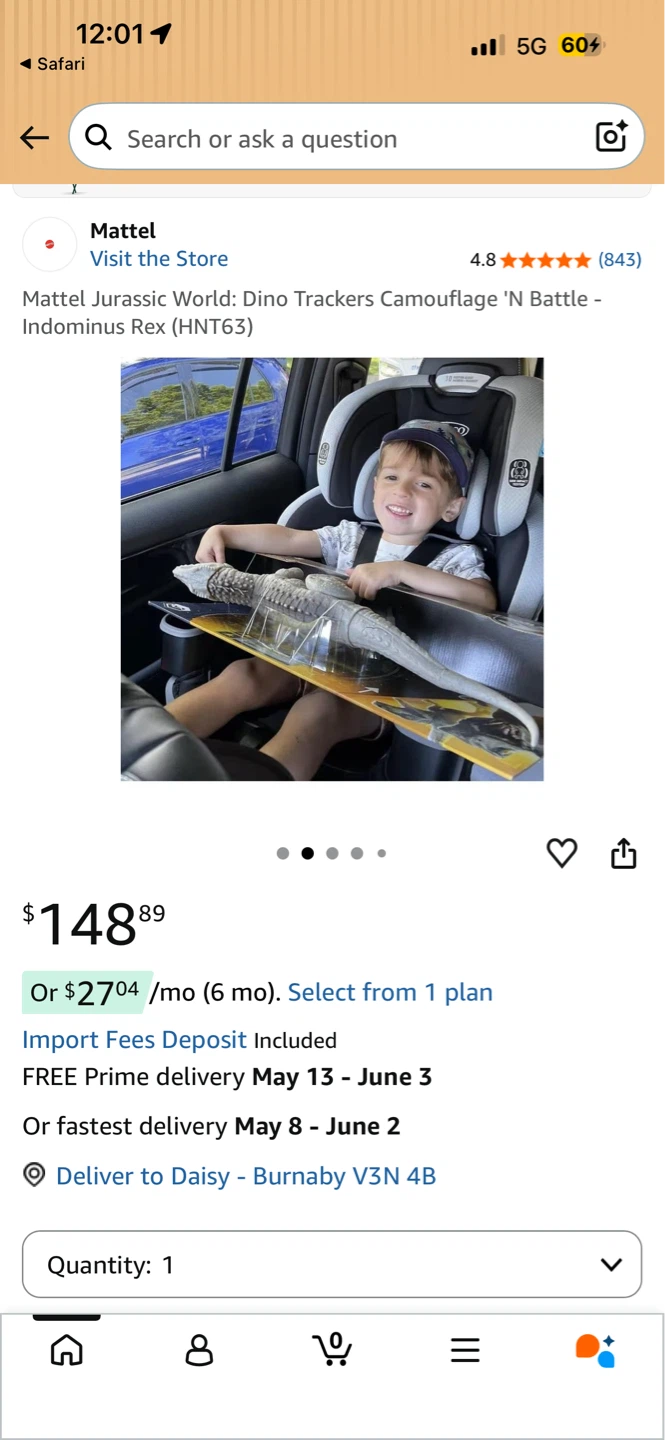665x1440 pixels.
Task: Open the 843 customer ratings
Action: click(x=619, y=260)
